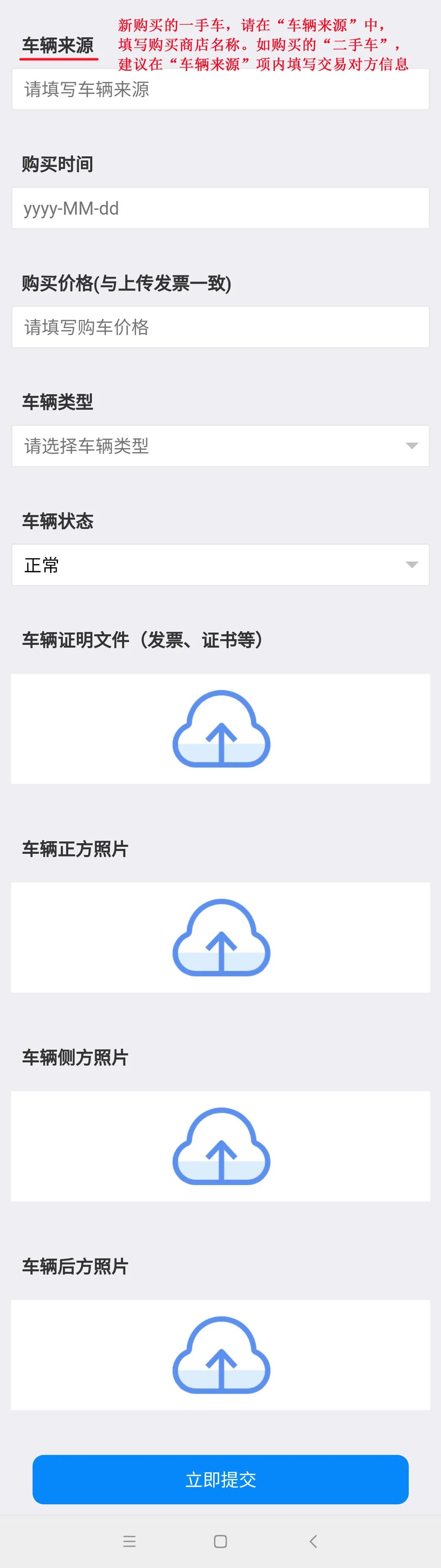
Task: Tap the 车辆来源 text field
Action: (x=220, y=89)
